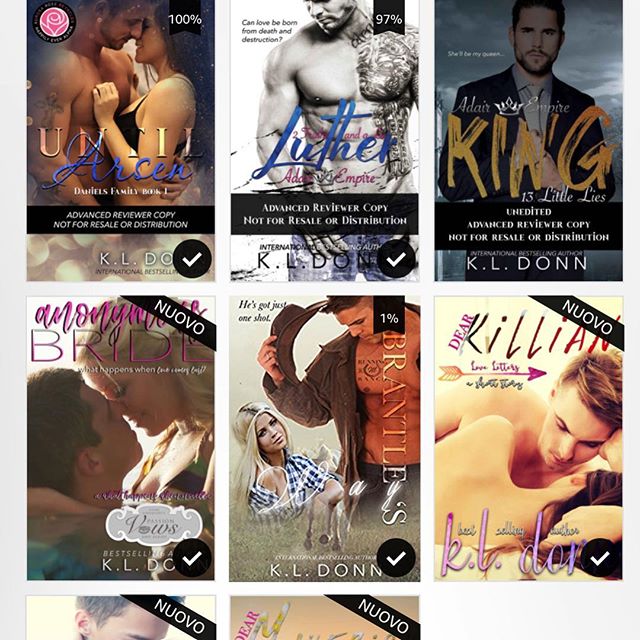This screenshot has height=640, width=640.
Task: Open the Brantley's Way book cover
Action: point(324,438)
